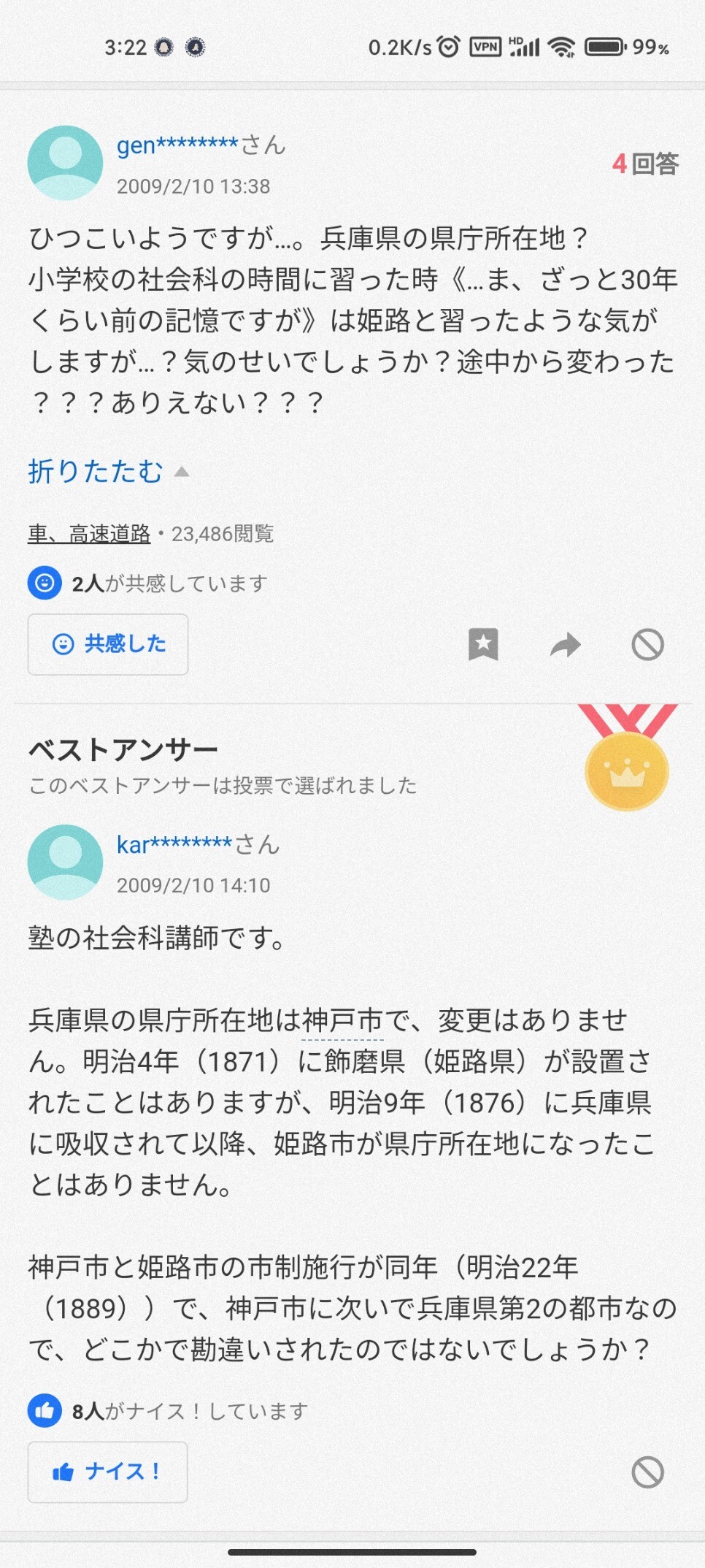
Task: Open gen******** user profile
Action: point(177,145)
